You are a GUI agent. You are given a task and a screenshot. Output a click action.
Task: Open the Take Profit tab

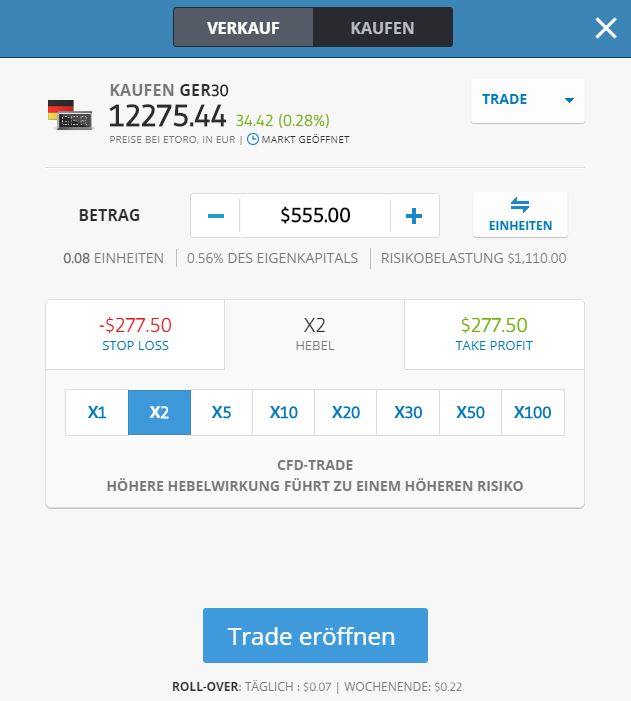494,334
